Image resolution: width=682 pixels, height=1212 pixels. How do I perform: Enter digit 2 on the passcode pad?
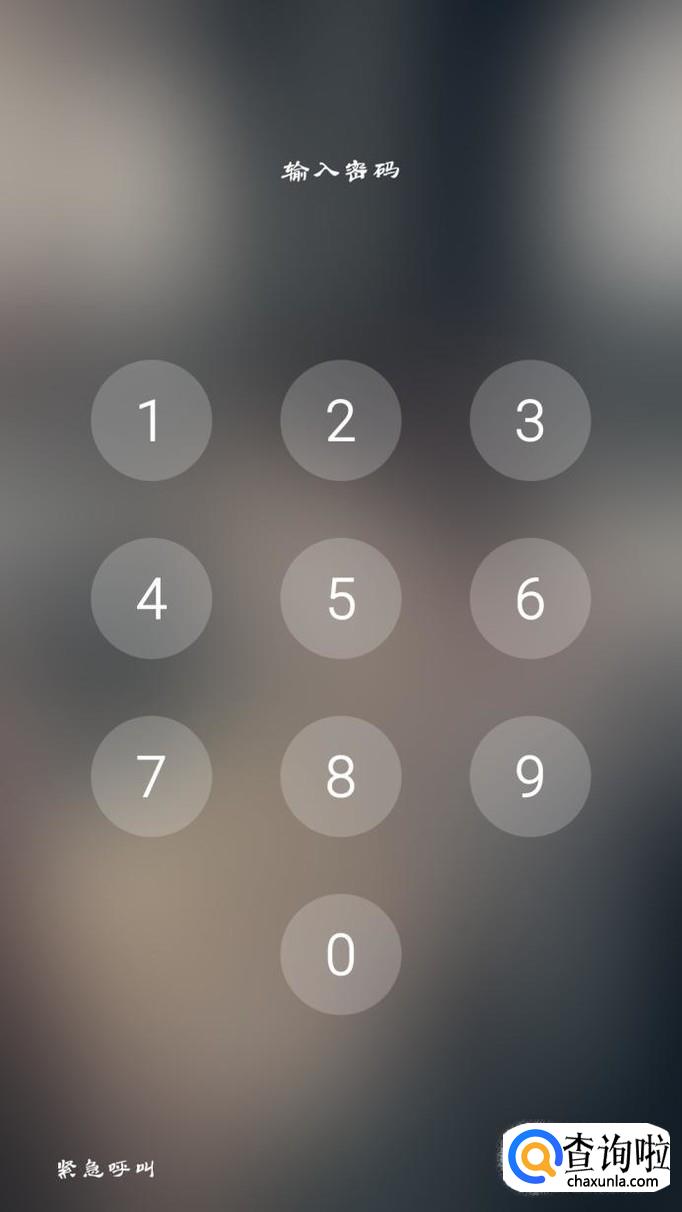tap(340, 420)
